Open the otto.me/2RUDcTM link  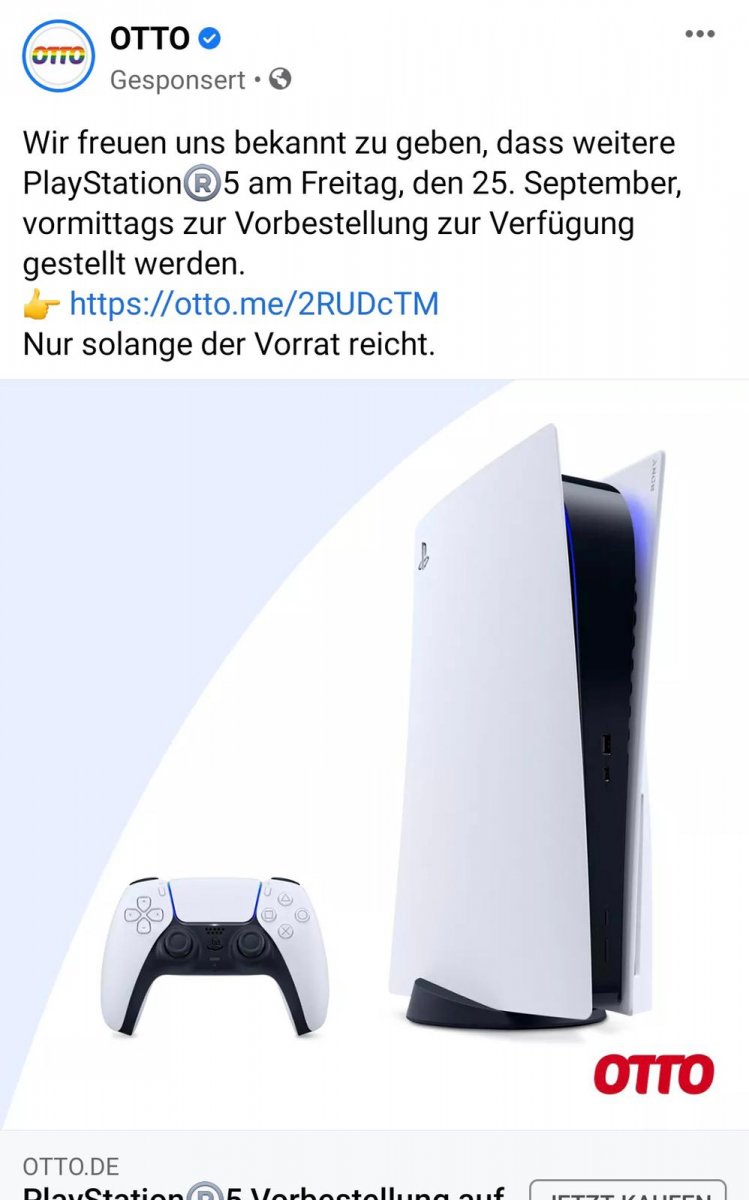[x=254, y=304]
